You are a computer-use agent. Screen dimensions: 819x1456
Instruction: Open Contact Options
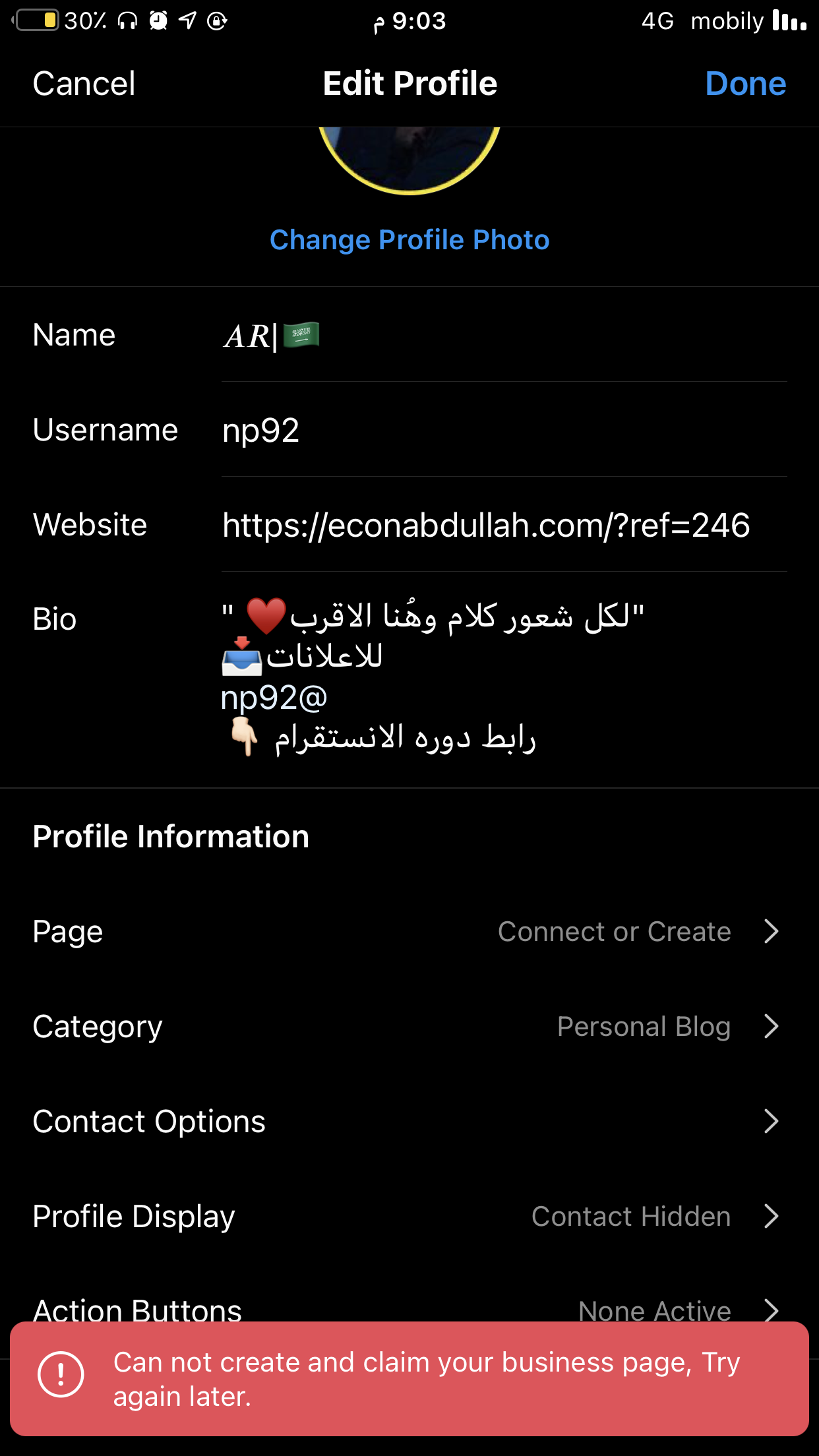point(409,1122)
